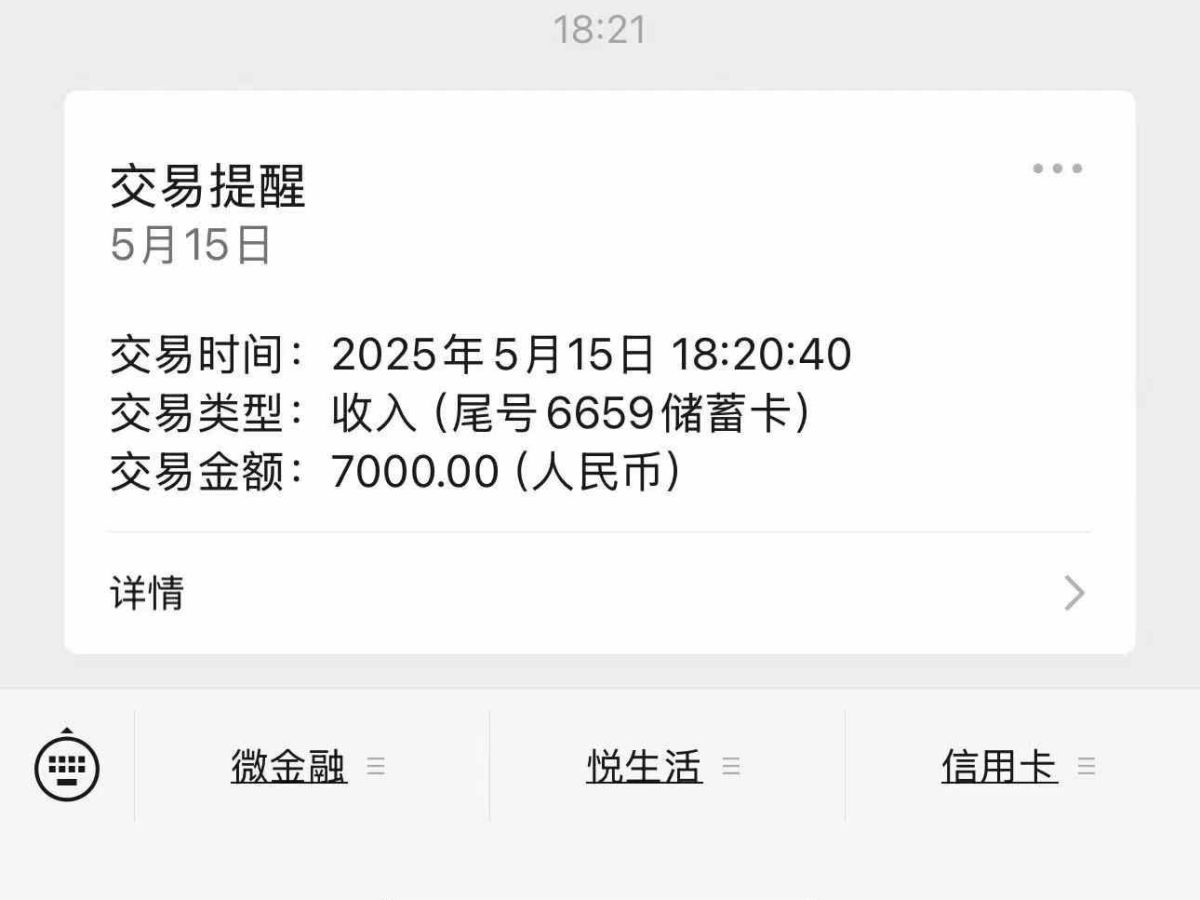
Task: Switch to keyboard input mode
Action: pyautogui.click(x=67, y=767)
